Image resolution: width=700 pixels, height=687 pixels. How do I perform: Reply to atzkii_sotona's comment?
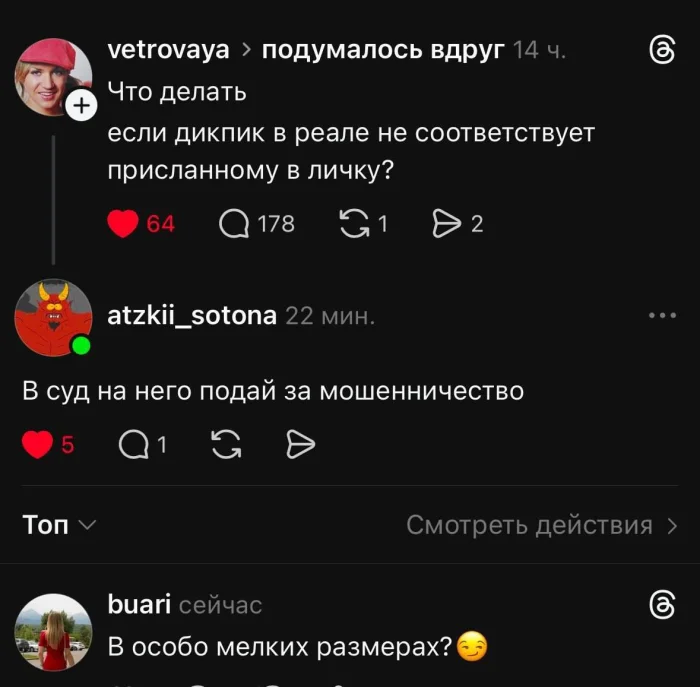[x=132, y=445]
